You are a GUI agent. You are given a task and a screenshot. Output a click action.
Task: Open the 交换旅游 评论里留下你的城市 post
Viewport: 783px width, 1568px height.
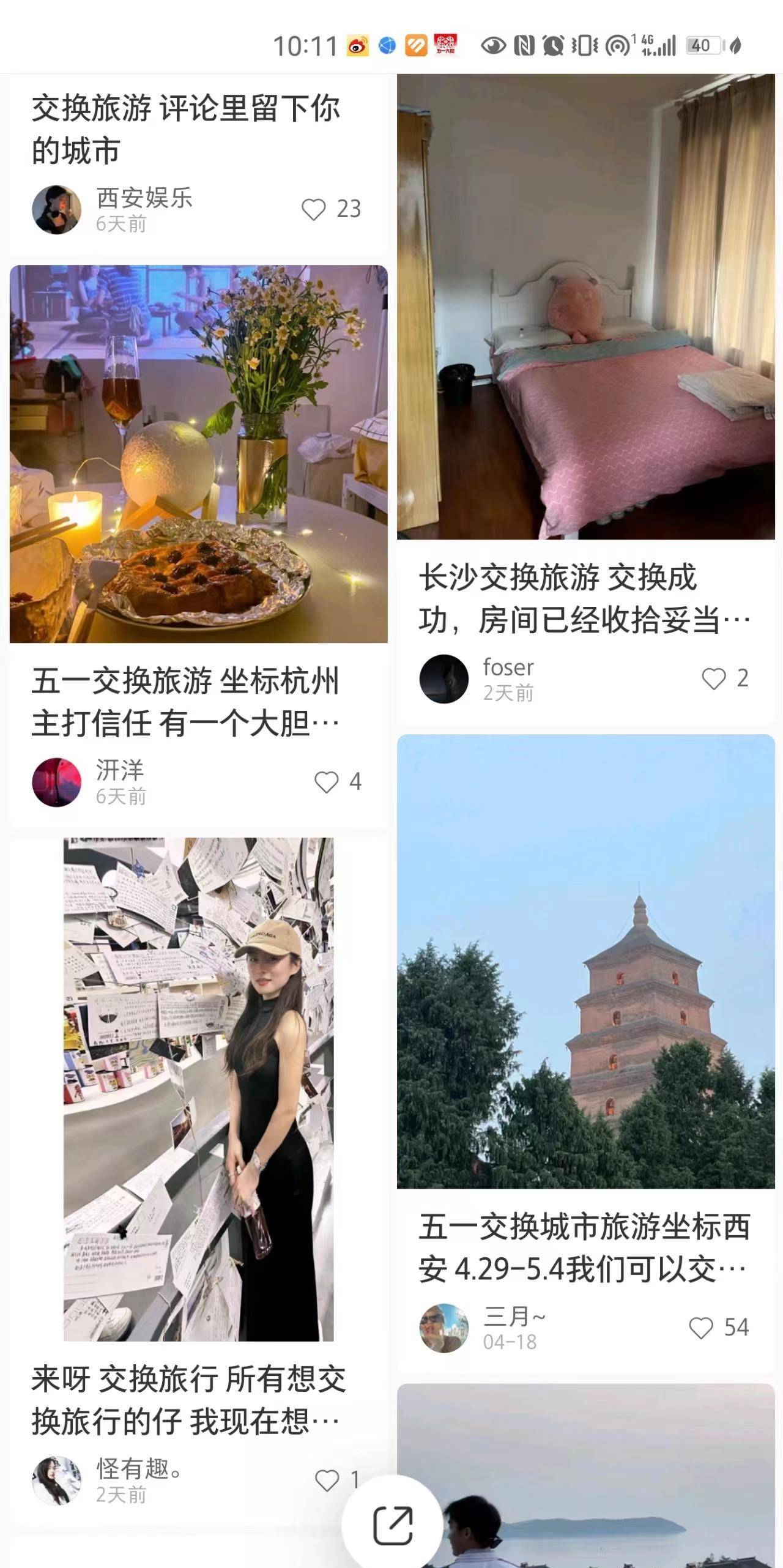pyautogui.click(x=185, y=128)
